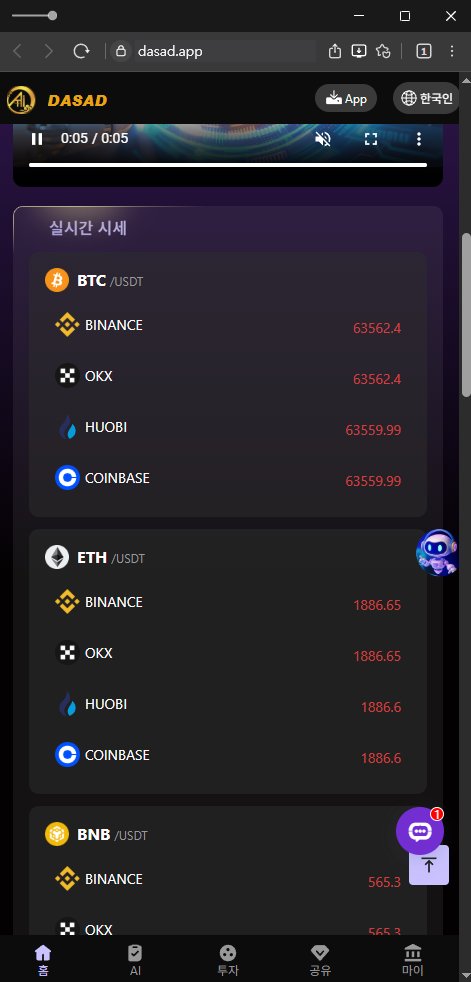Open the purple chat support bubble
471x982 pixels.
tap(420, 831)
